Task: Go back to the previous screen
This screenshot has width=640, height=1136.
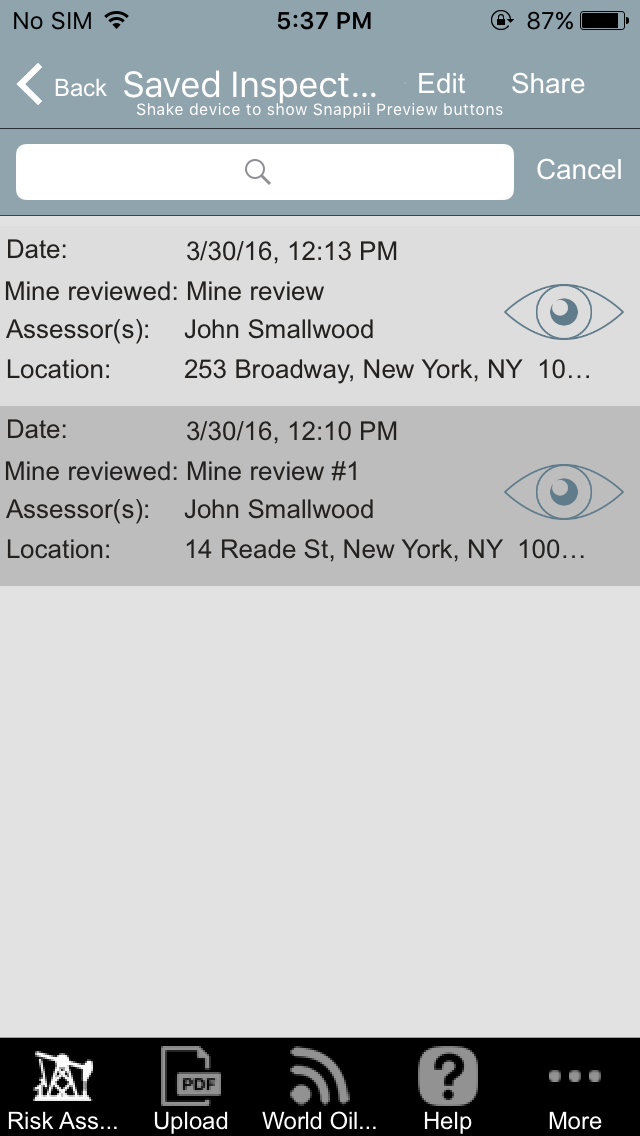Action: click(62, 85)
